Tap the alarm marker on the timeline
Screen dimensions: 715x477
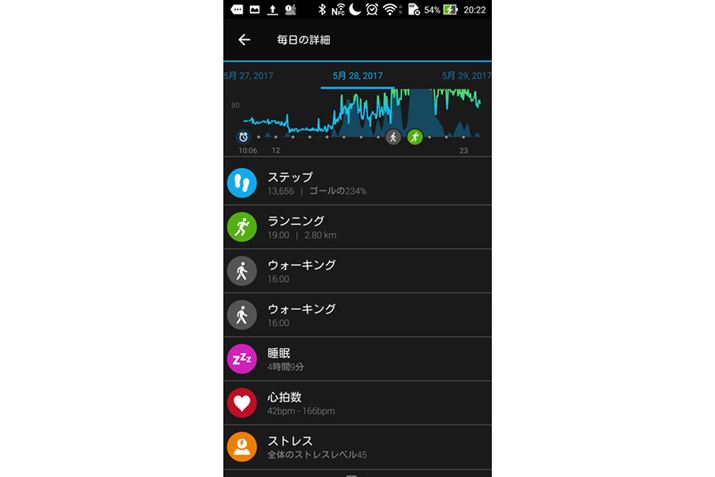point(243,136)
